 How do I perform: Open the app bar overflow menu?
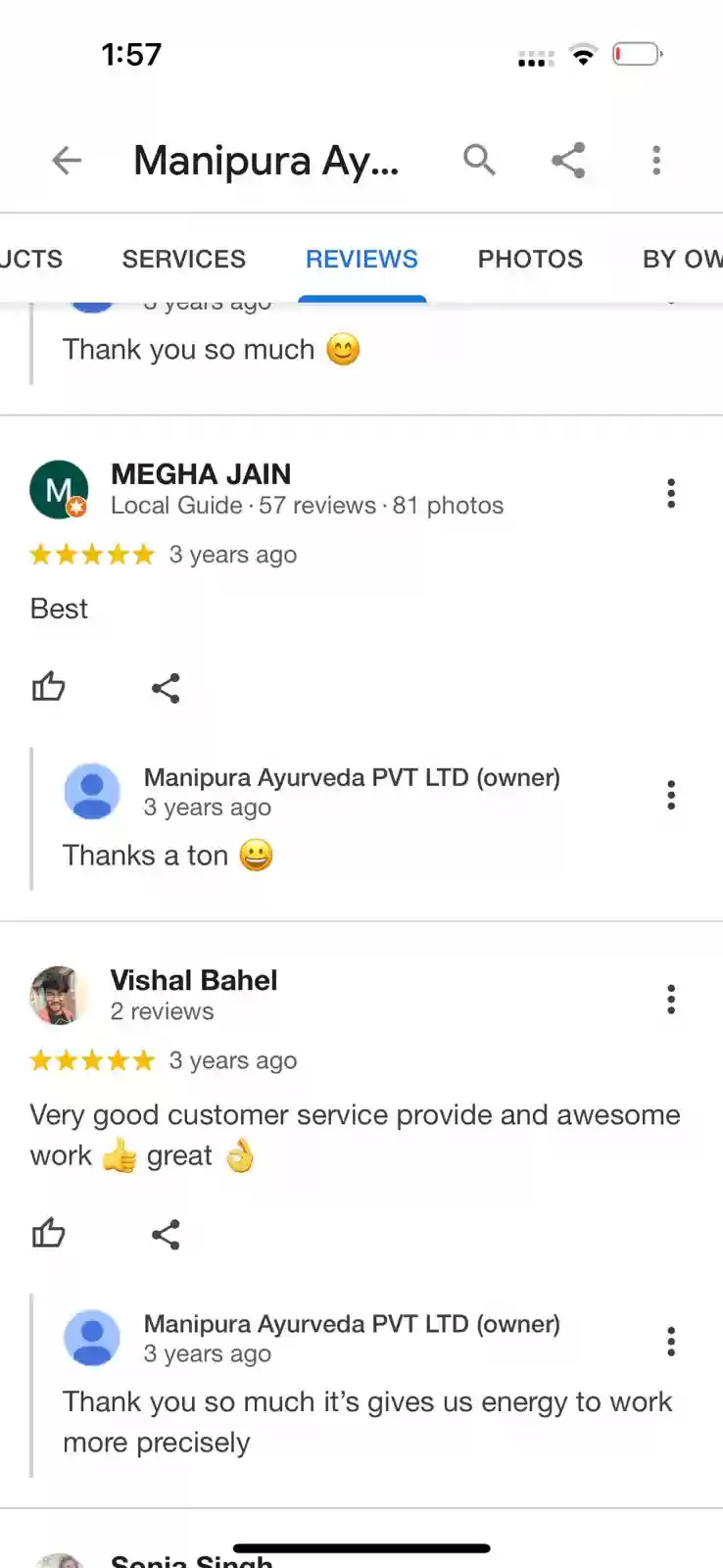pos(656,160)
